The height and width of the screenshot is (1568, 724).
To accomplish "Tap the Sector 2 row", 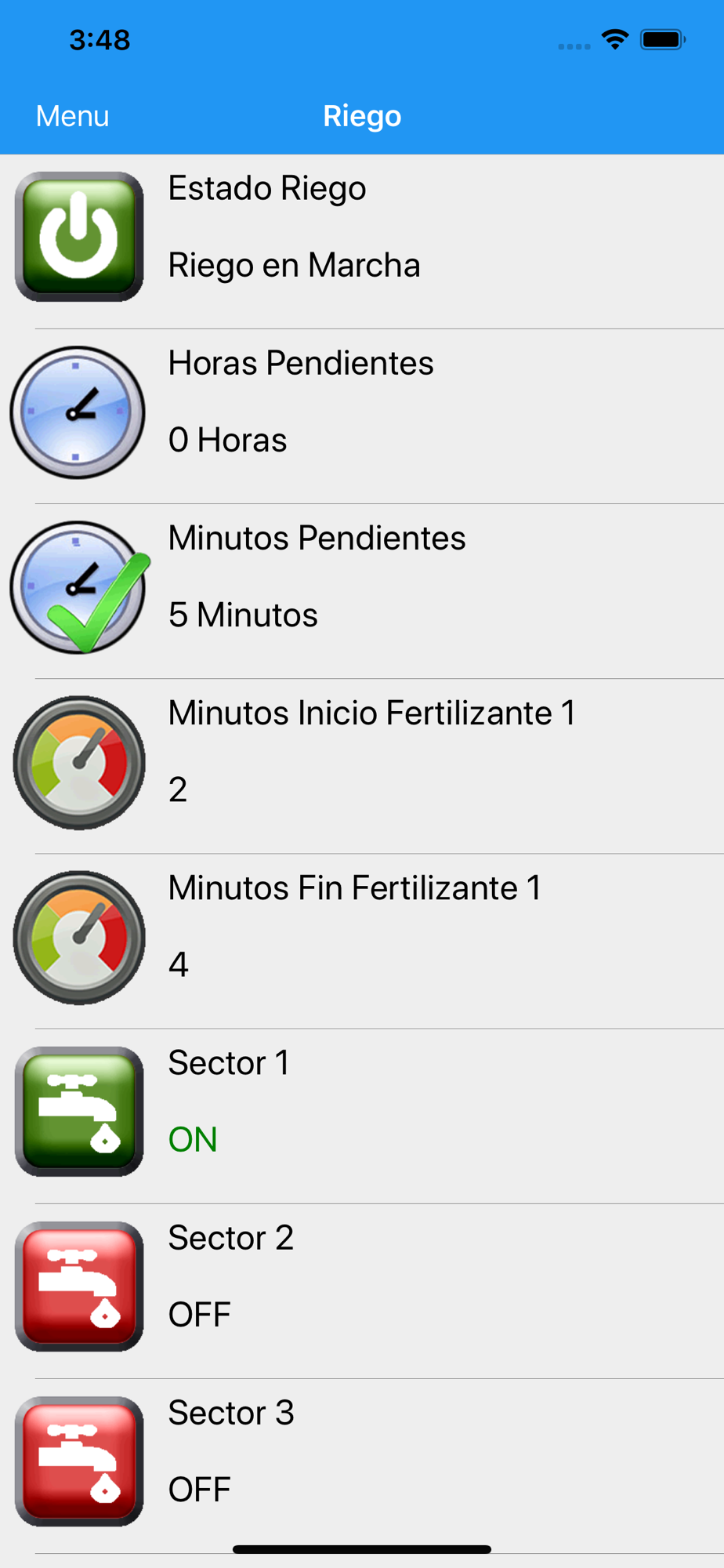I will [x=362, y=1290].
